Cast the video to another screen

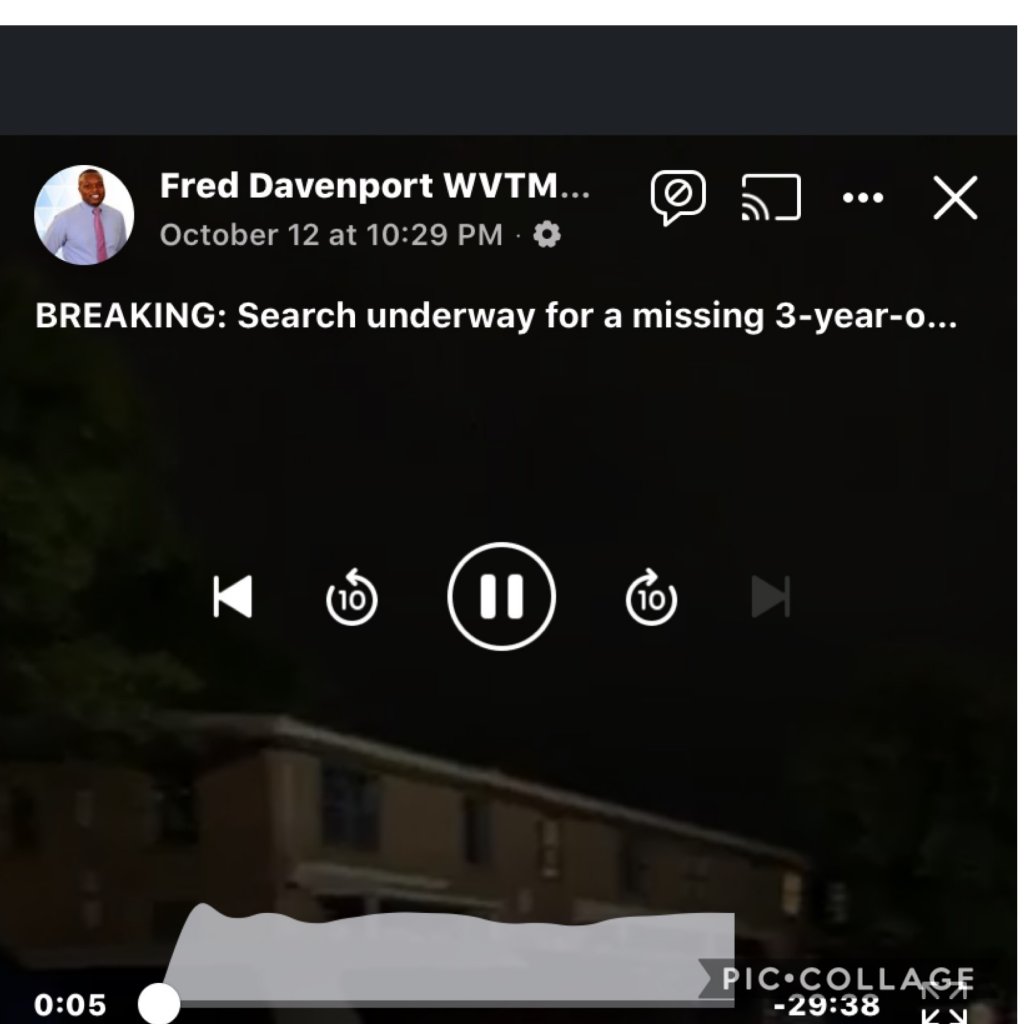[770, 197]
